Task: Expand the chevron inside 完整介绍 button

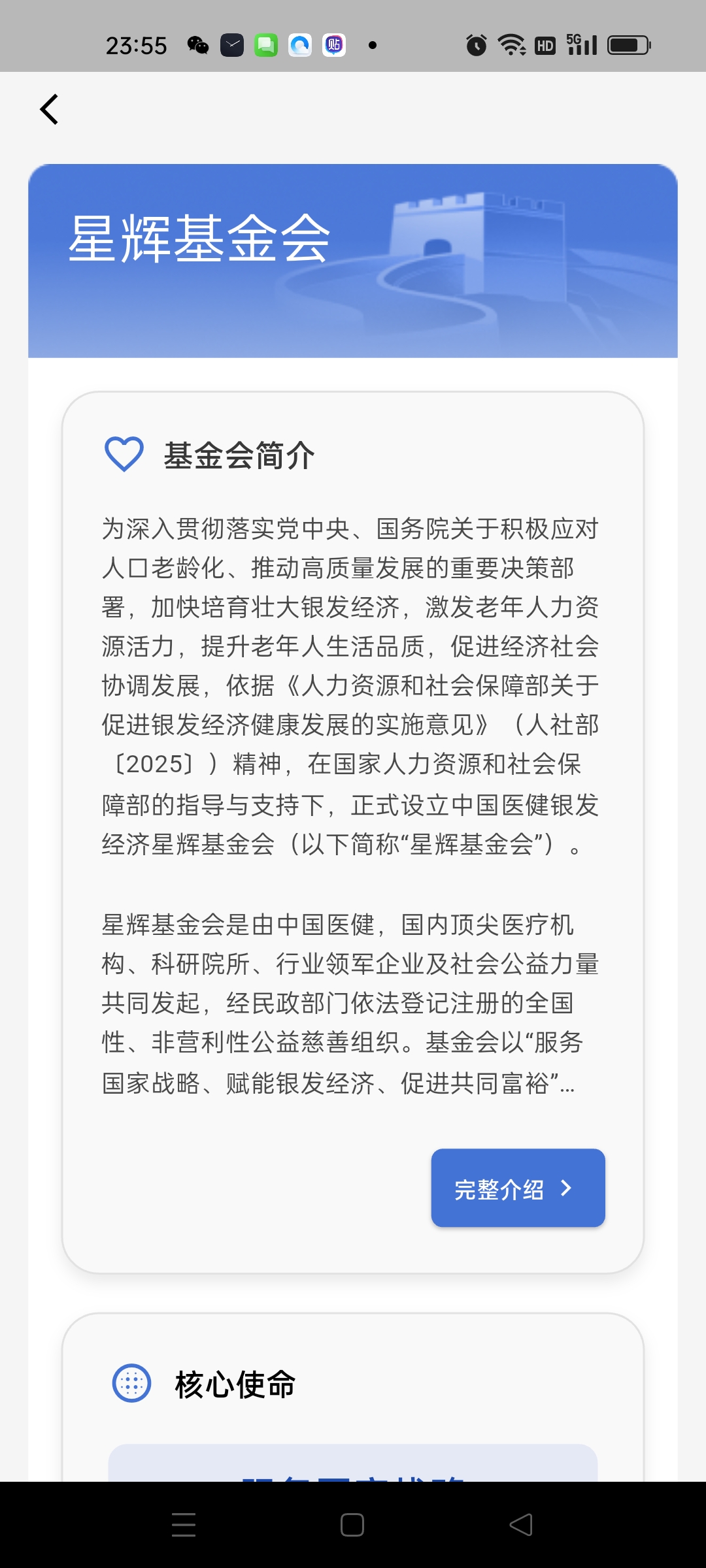Action: (566, 1188)
